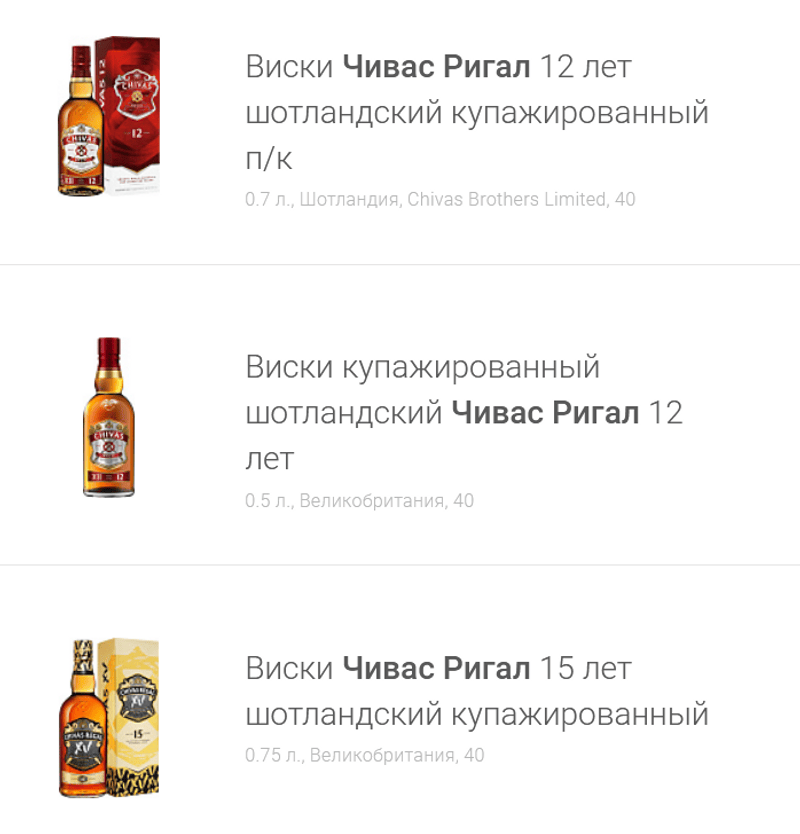Open Чивас Ригал 12 лет 0.7 л. п/к

476,113
